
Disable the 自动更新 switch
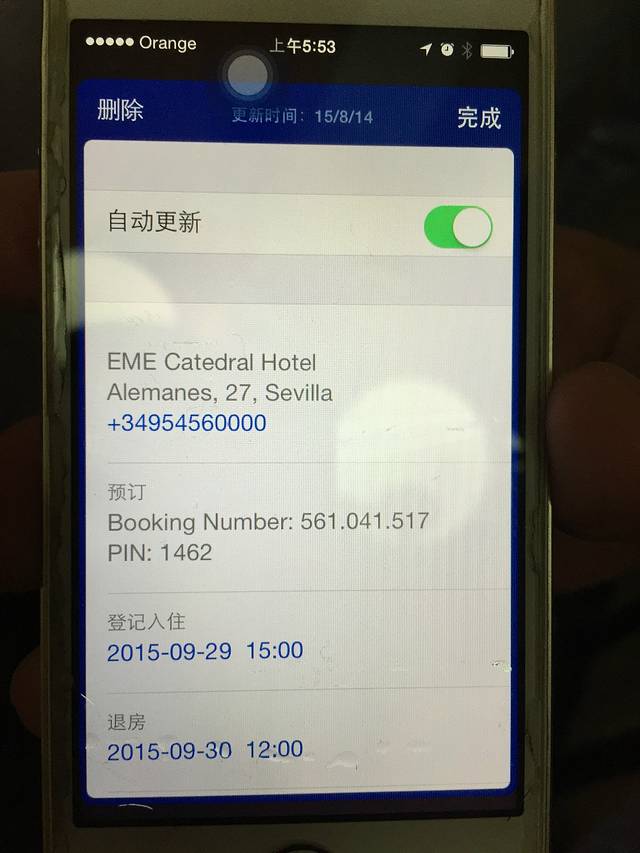[458, 227]
